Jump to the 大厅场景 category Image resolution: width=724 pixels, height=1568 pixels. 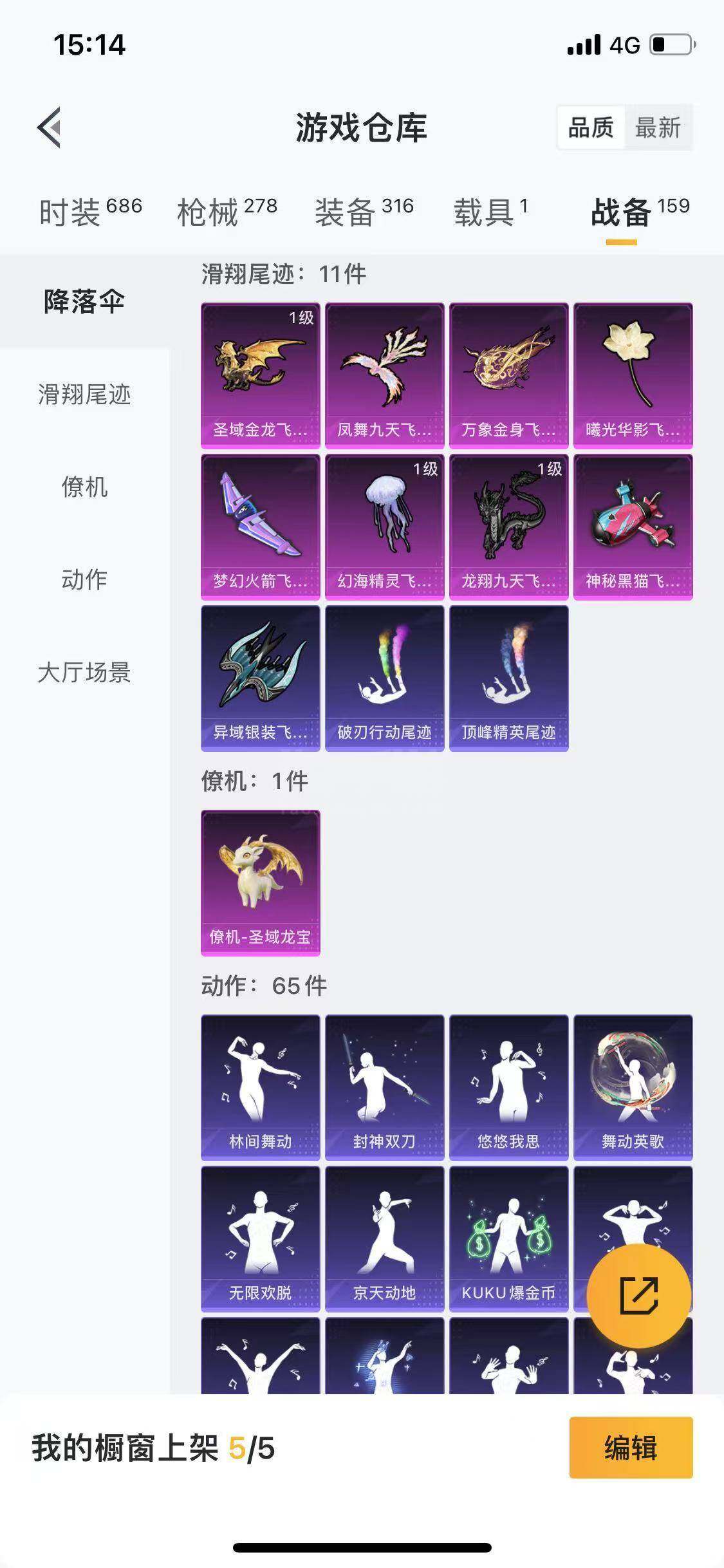[x=84, y=673]
